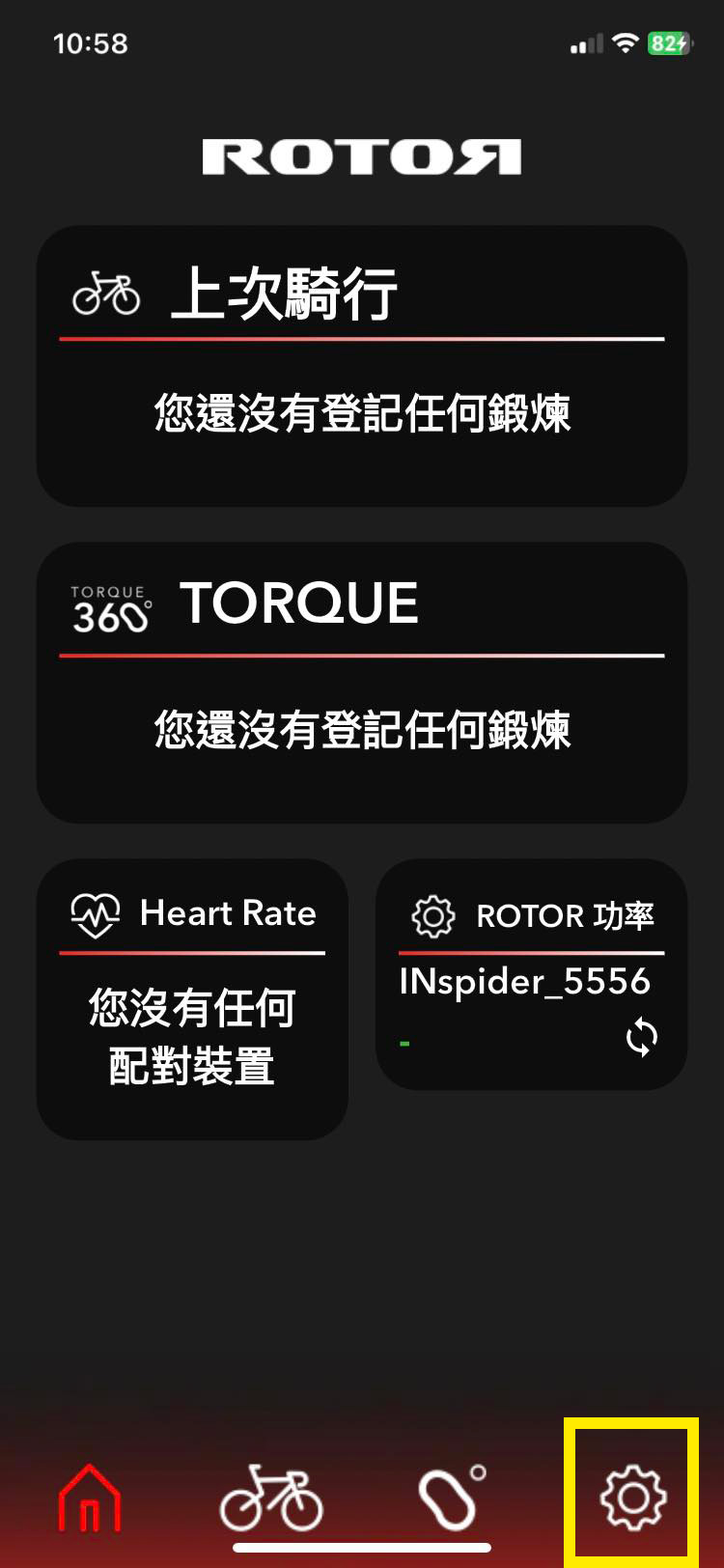Refresh the INspider_5556 power meter connection
Viewport: 724px width, 1568px height.
click(642, 1038)
